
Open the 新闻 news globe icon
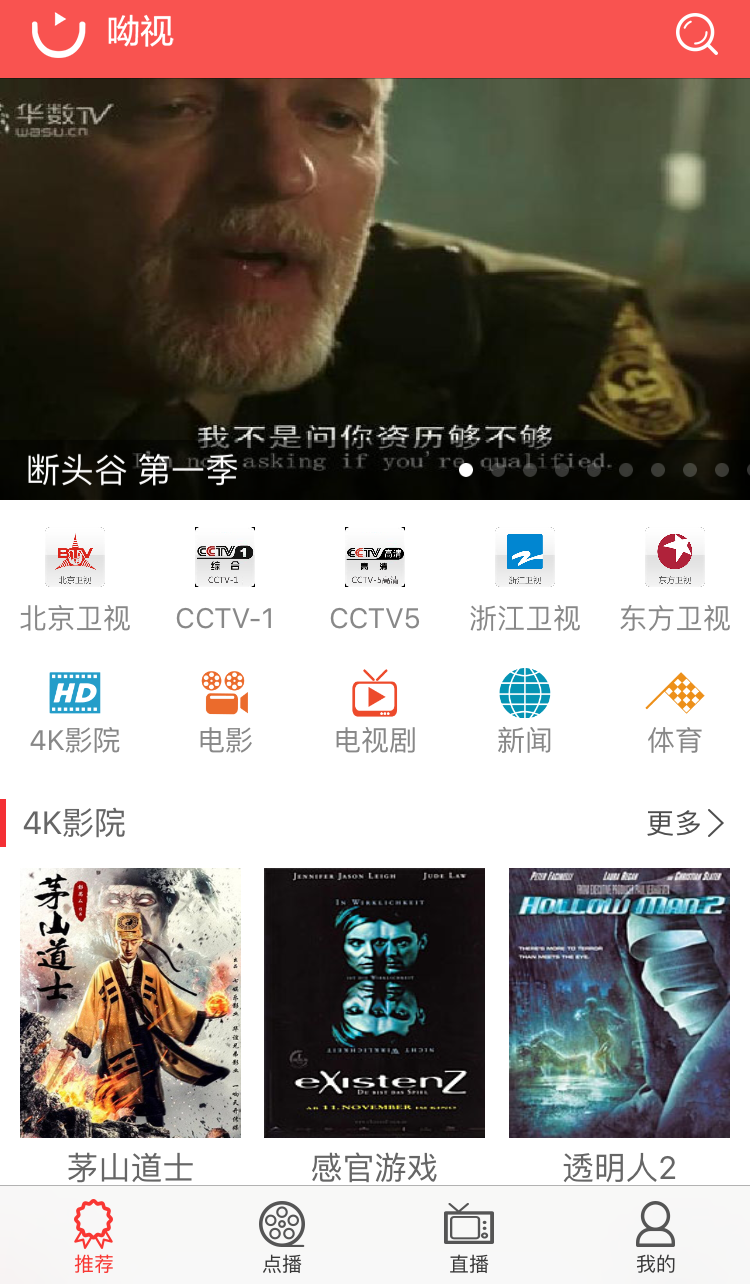[525, 692]
